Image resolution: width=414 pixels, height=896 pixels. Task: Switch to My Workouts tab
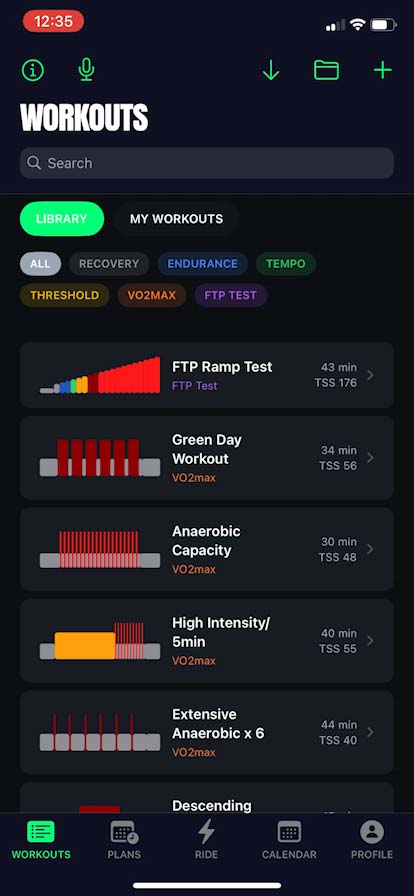coord(176,219)
